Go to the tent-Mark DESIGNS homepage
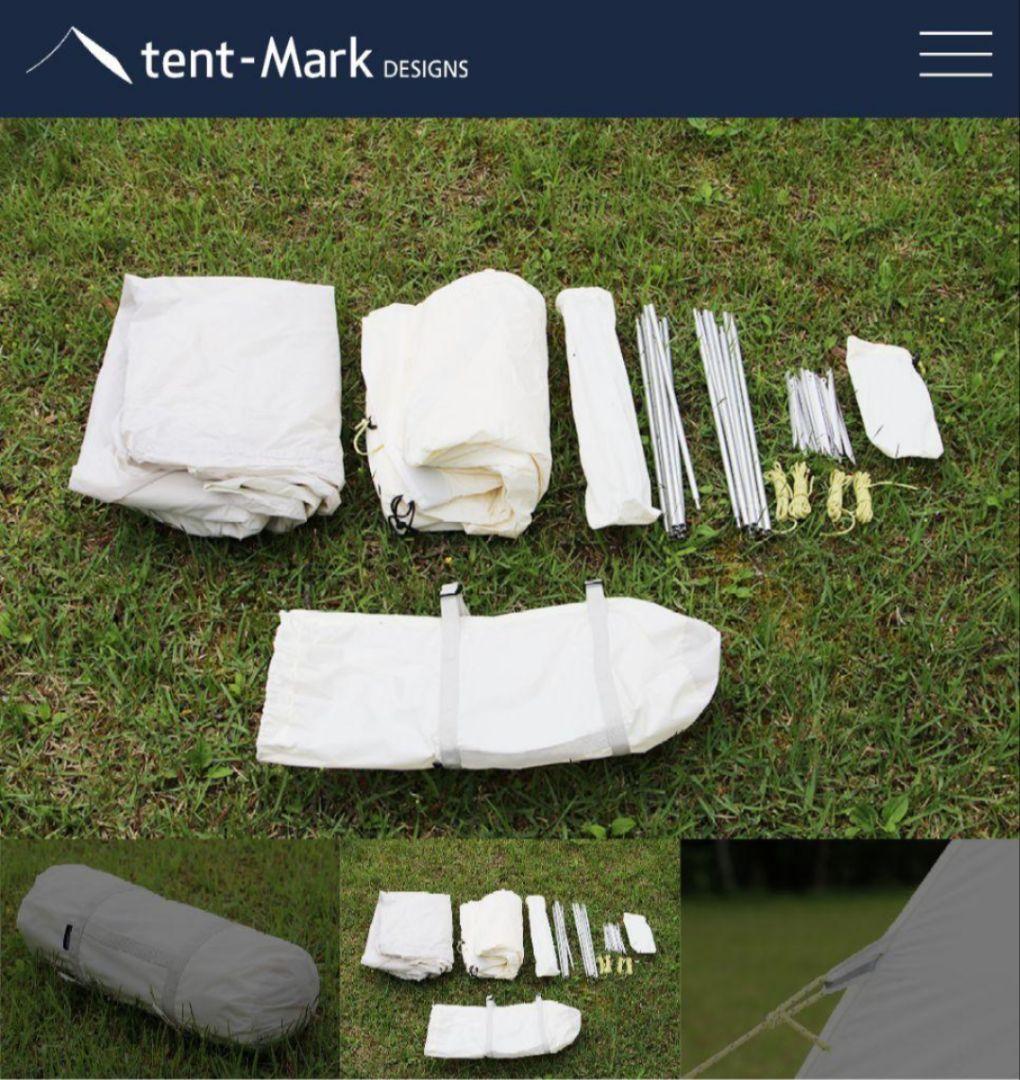Image resolution: width=1020 pixels, height=1080 pixels. [x=248, y=57]
